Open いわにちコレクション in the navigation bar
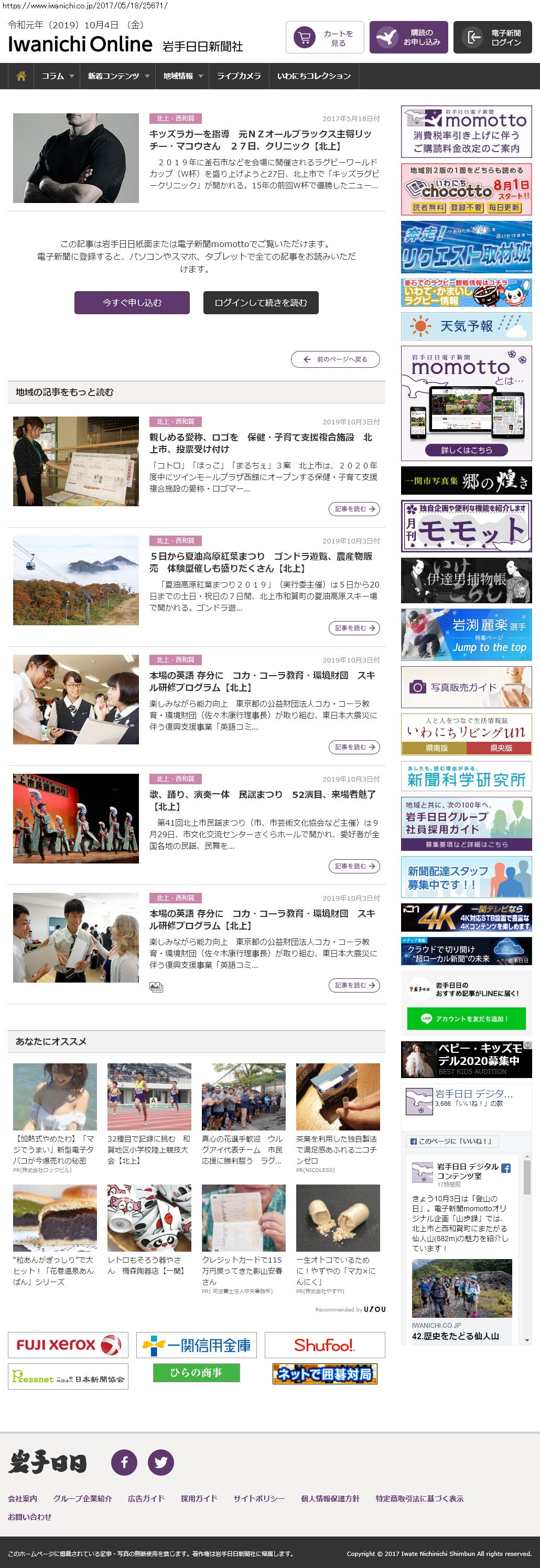 pos(314,76)
